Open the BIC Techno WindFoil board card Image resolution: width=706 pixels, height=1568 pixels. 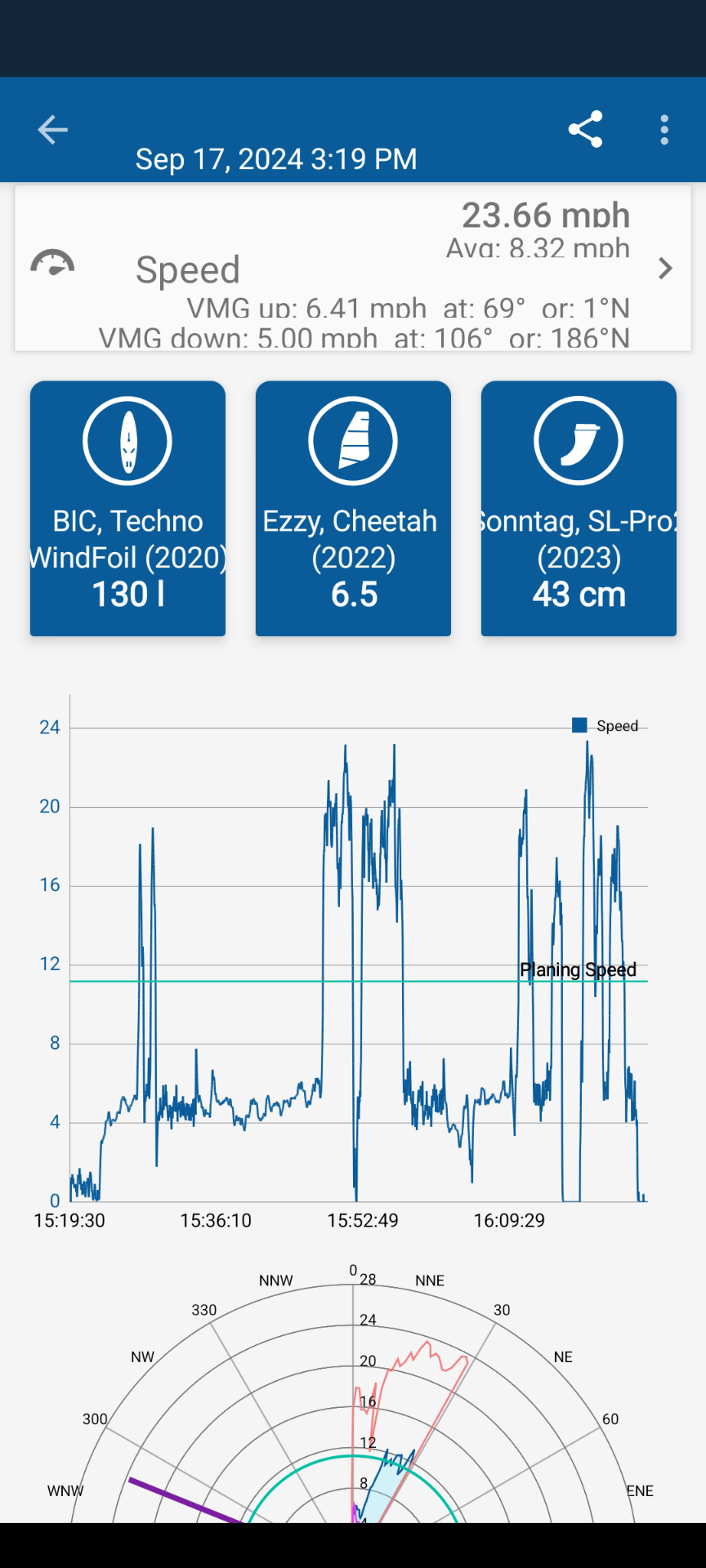(127, 508)
